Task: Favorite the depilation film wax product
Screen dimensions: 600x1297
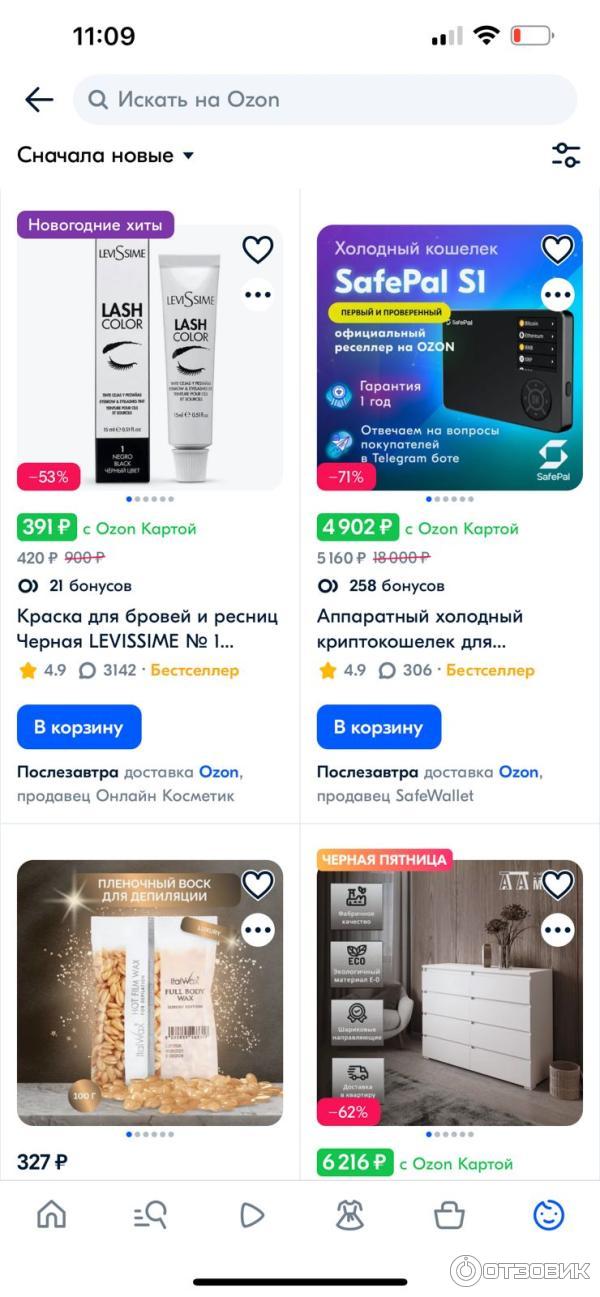Action: [258, 884]
